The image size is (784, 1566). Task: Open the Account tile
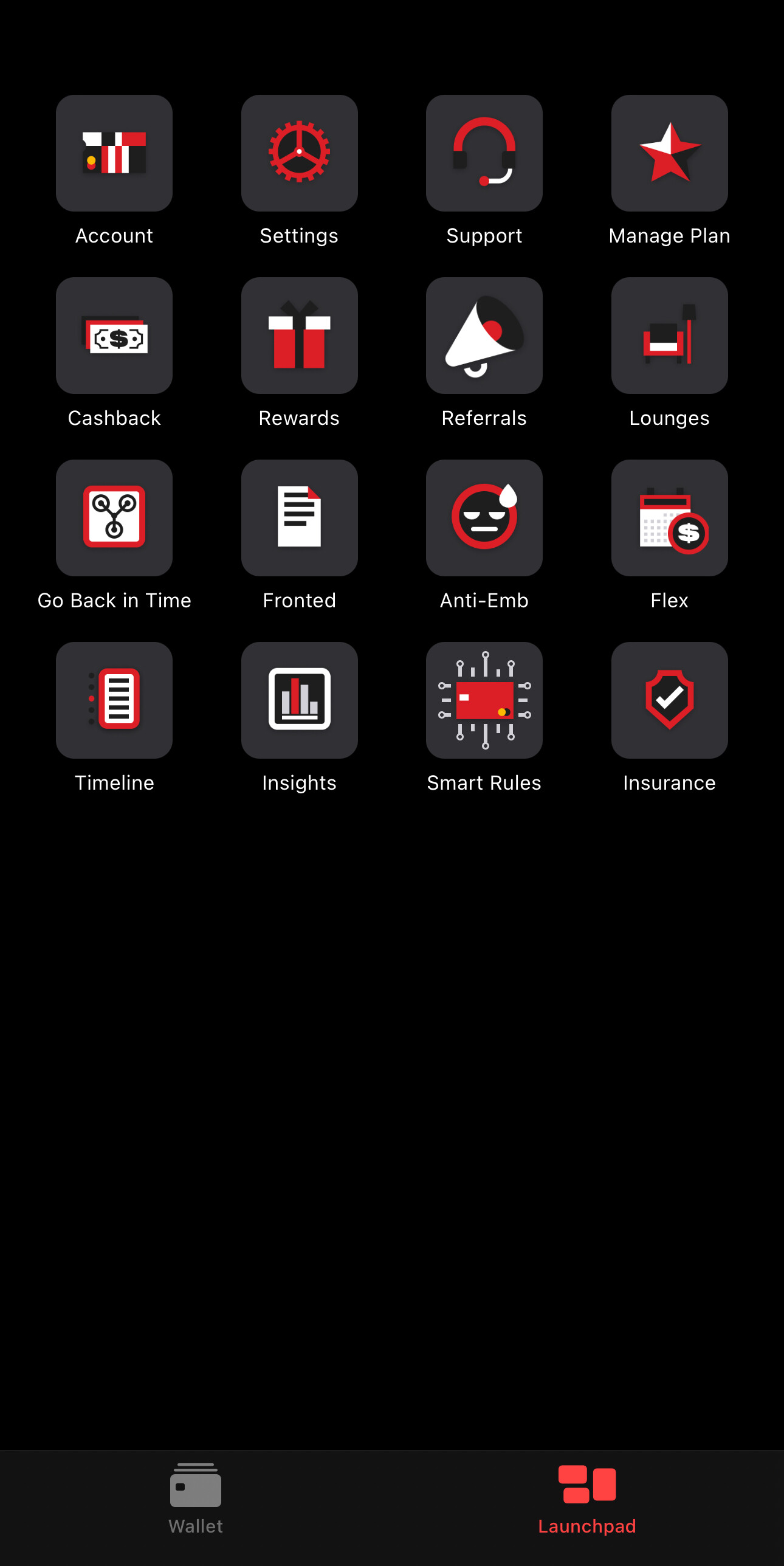click(114, 153)
